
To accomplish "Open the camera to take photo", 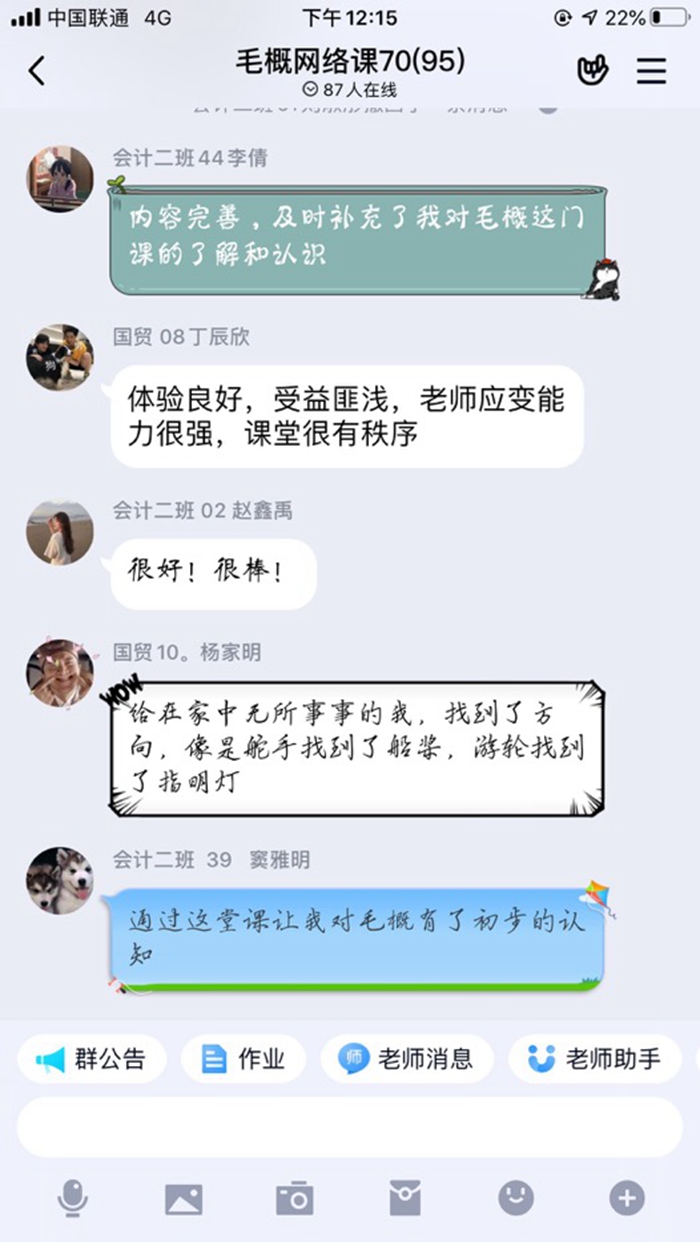I will (x=295, y=1198).
